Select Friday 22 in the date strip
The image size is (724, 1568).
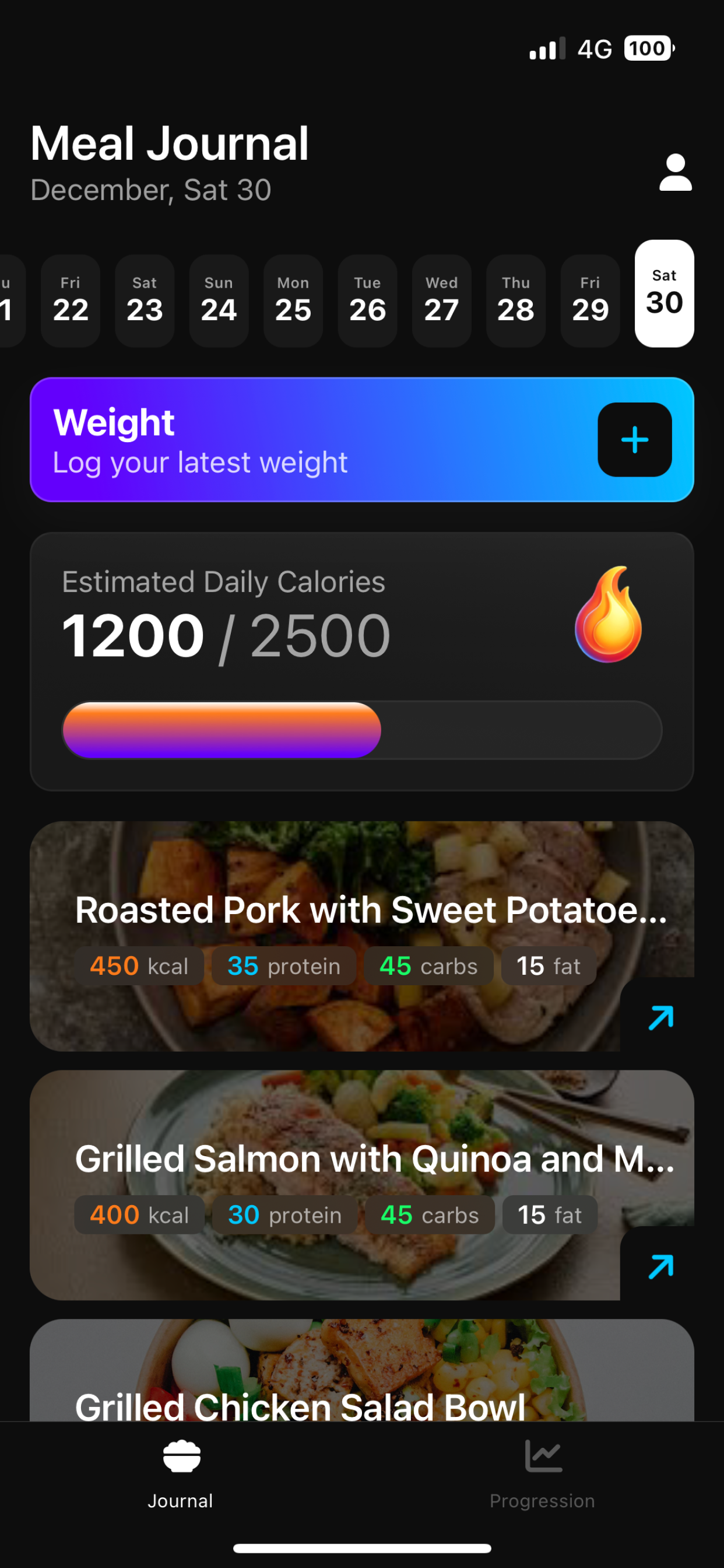[x=71, y=300]
